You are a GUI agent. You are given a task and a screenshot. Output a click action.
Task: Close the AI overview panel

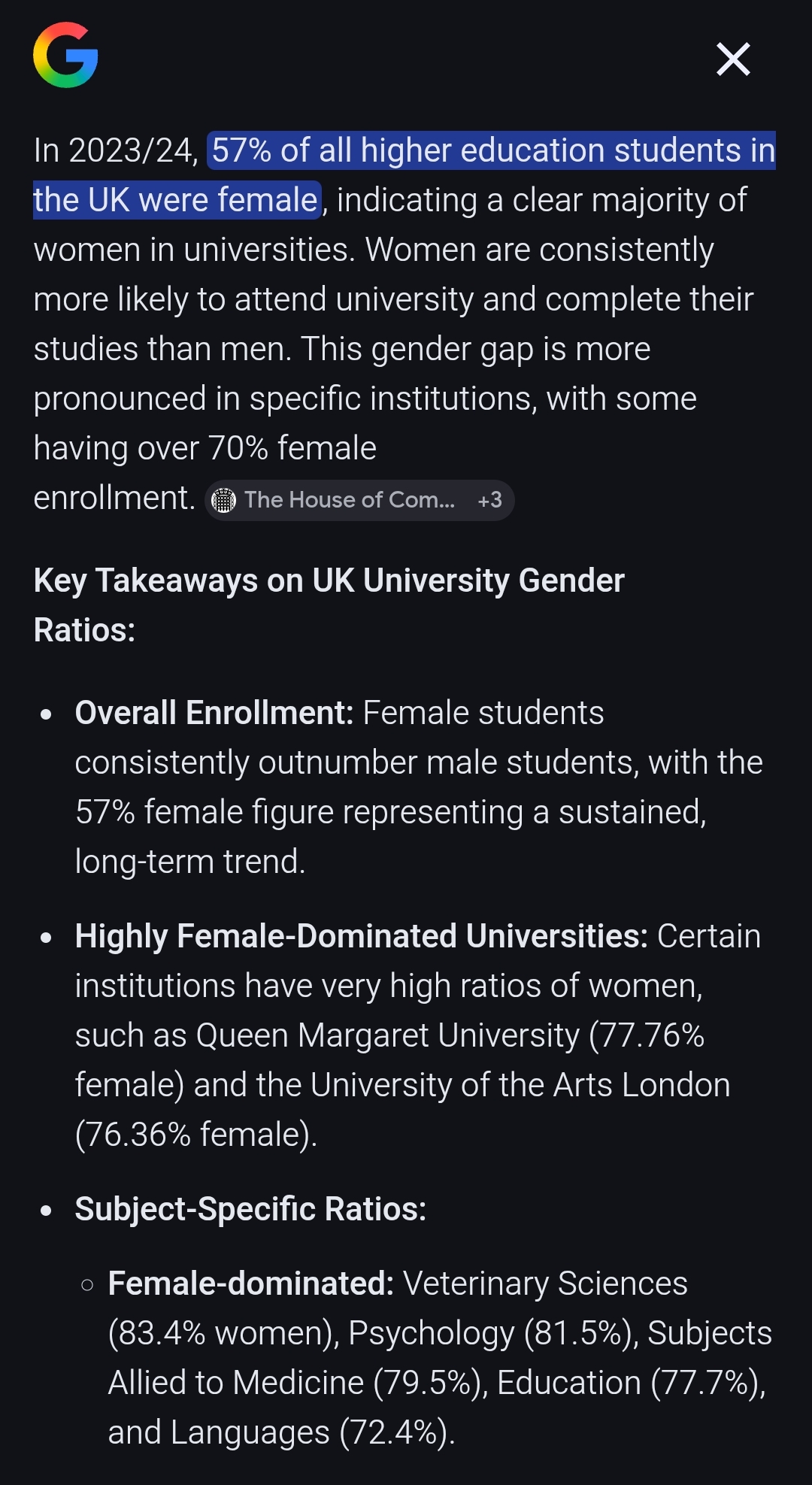(733, 59)
